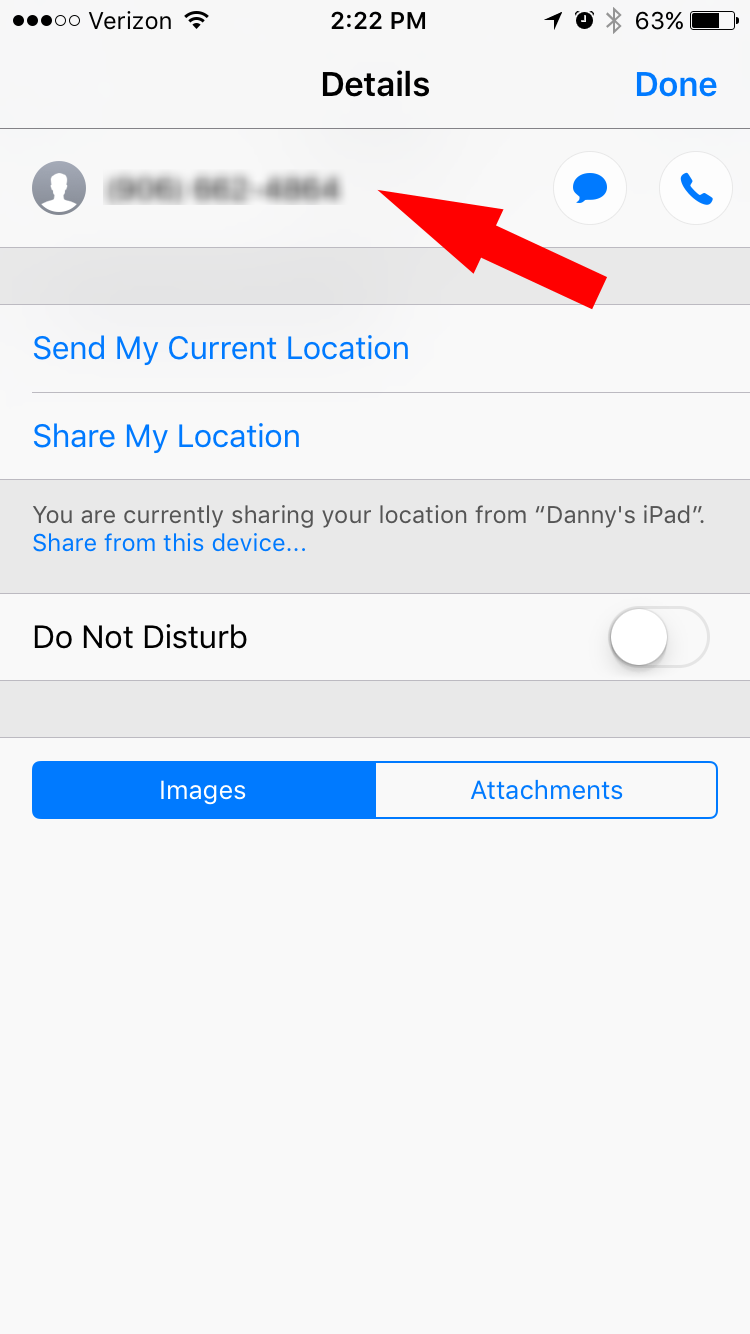Tap the contact's avatar photo

coord(58,187)
